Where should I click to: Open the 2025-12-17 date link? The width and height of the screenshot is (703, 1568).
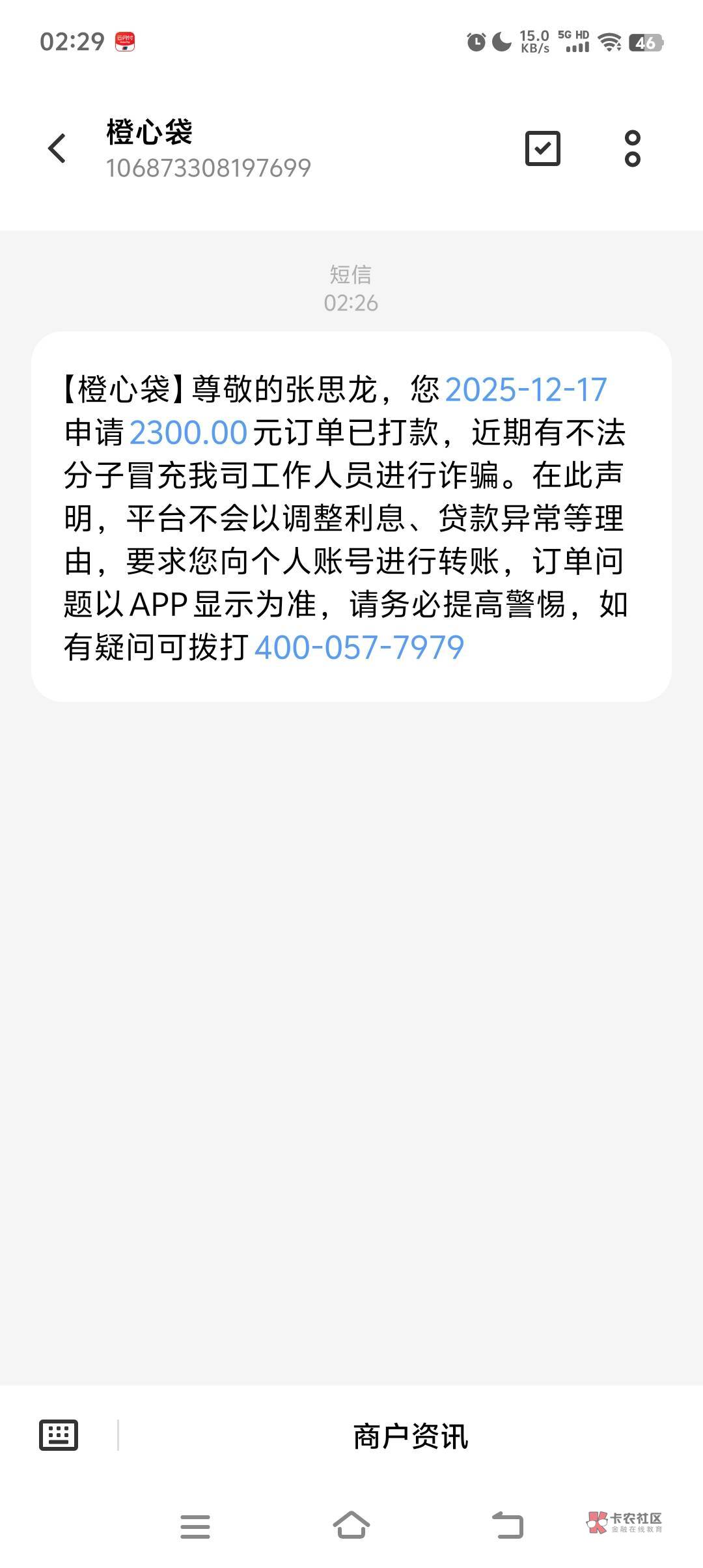[x=526, y=390]
